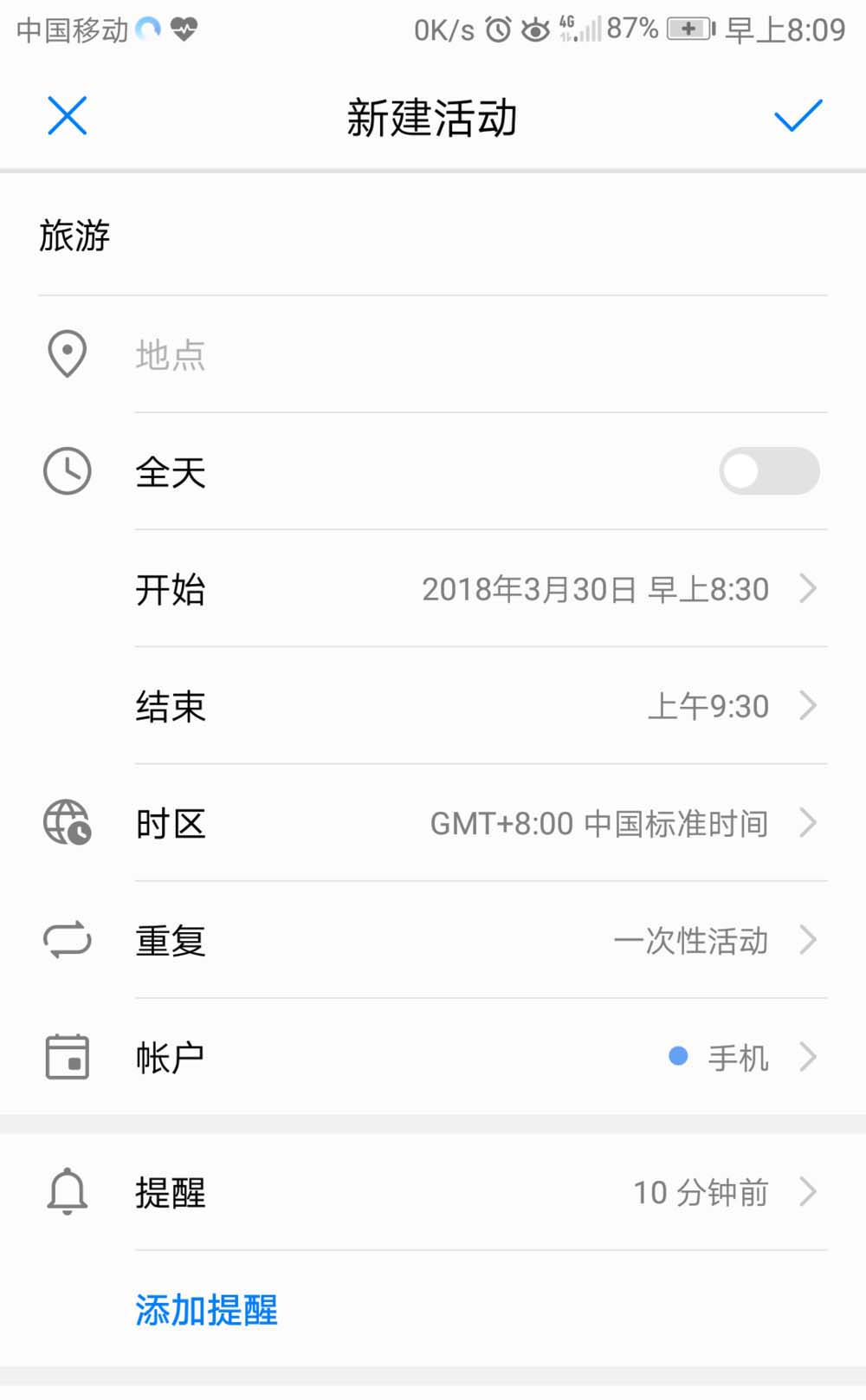Viewport: 866px width, 1400px height.
Task: Close the new event screen with X
Action: tap(67, 116)
